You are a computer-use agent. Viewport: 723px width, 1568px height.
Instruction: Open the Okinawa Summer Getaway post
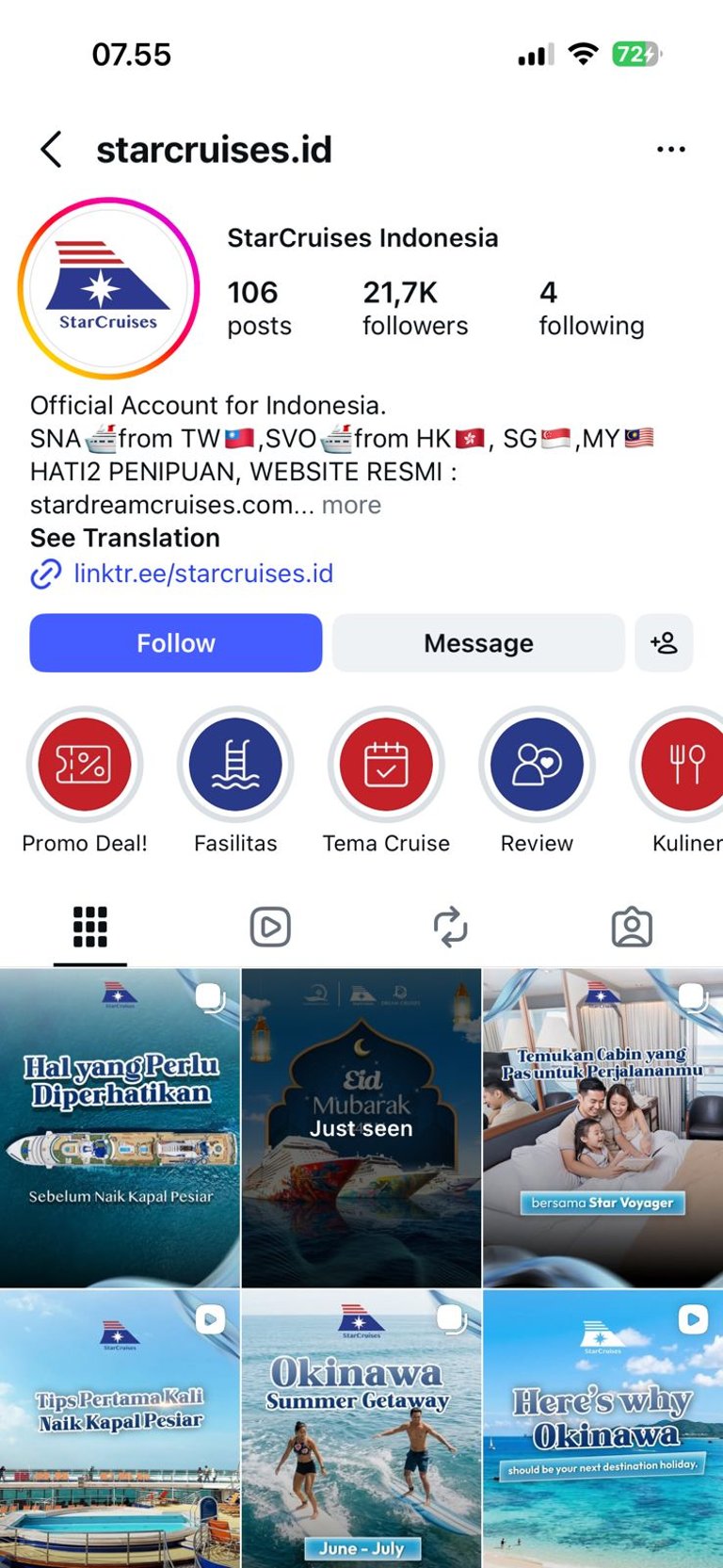point(361,1429)
